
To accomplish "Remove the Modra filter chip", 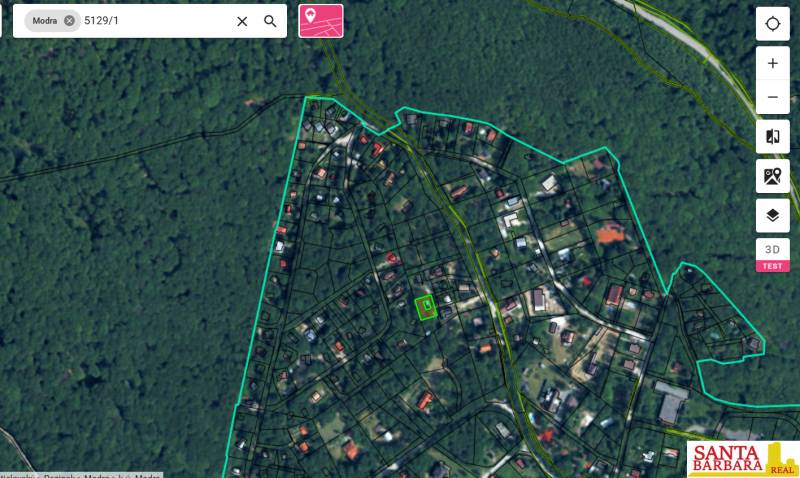I will coord(69,20).
